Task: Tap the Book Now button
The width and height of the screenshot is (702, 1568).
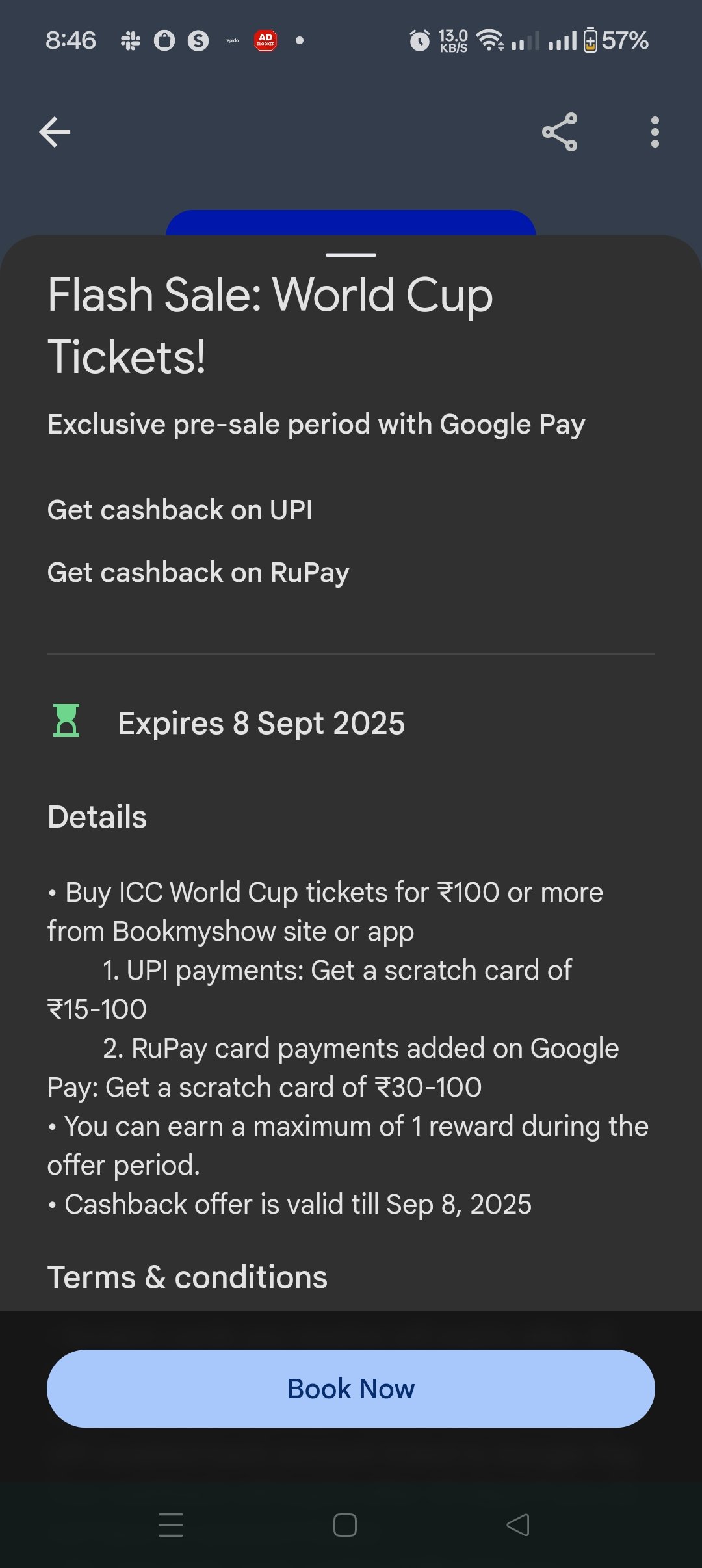Action: click(351, 1389)
